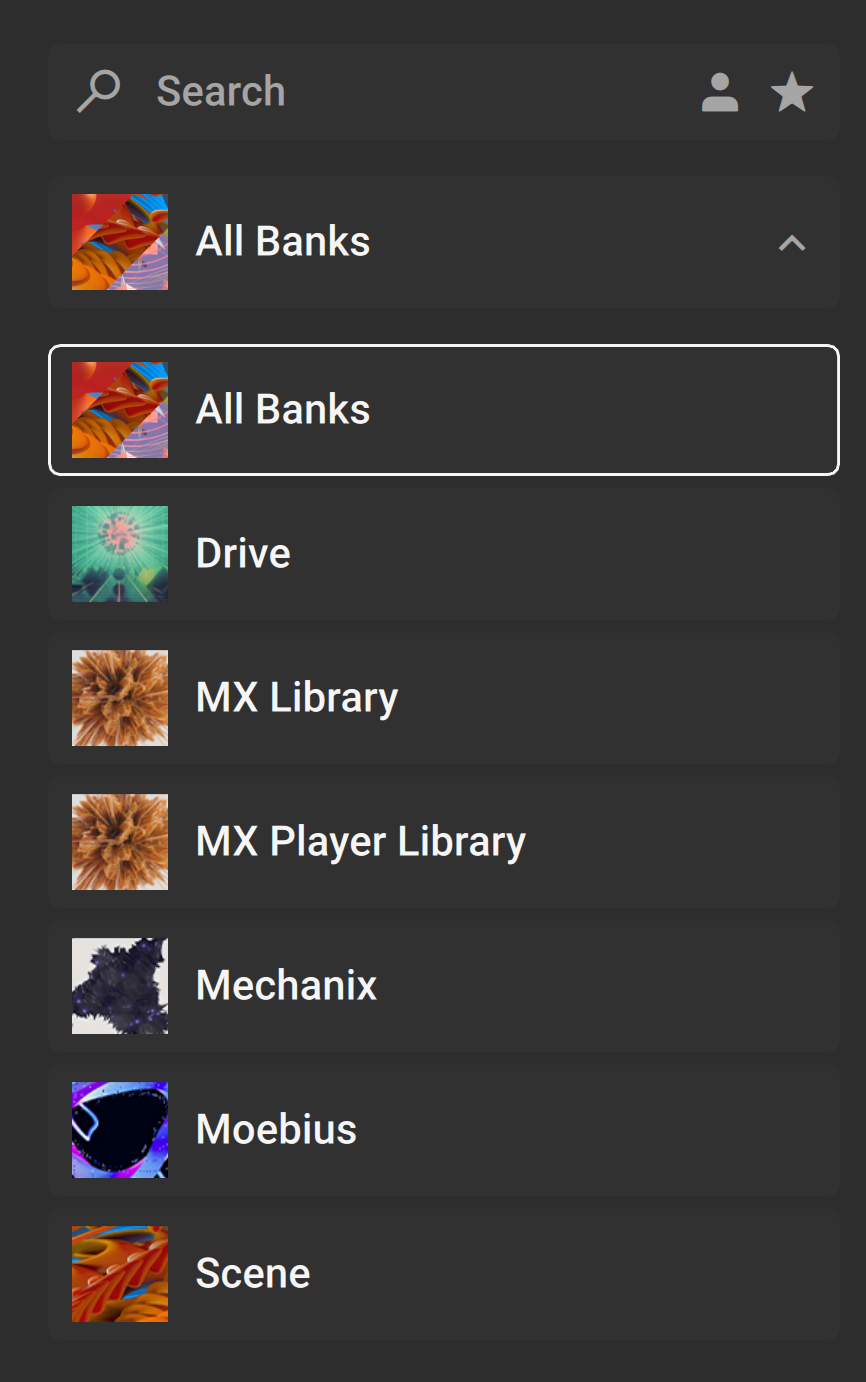This screenshot has width=866, height=1382.
Task: Select the Scene bank
Action: tap(443, 1274)
